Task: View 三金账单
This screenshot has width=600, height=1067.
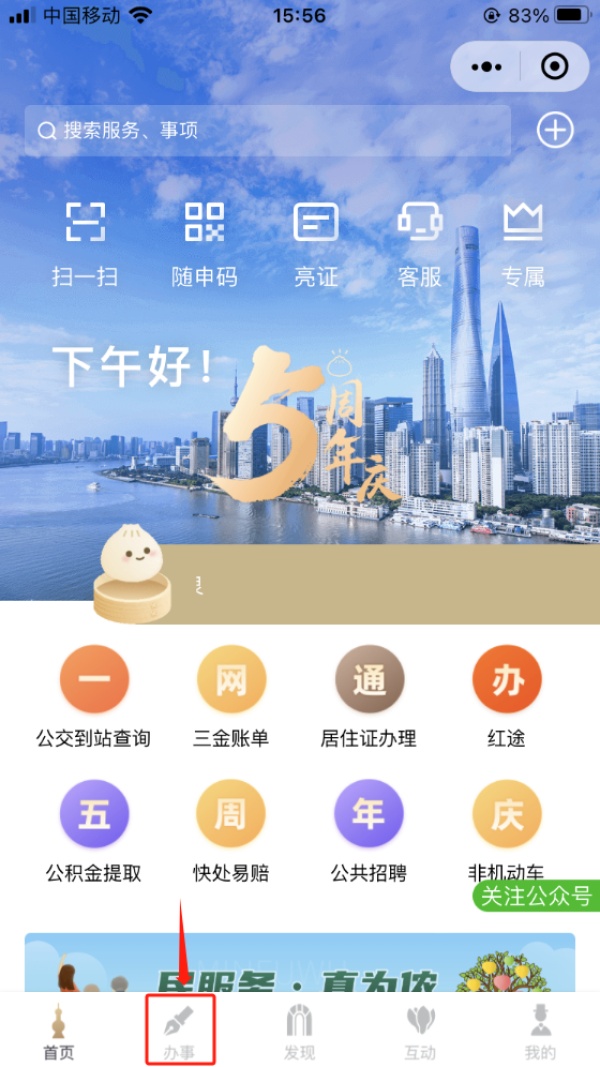Action: click(x=231, y=697)
